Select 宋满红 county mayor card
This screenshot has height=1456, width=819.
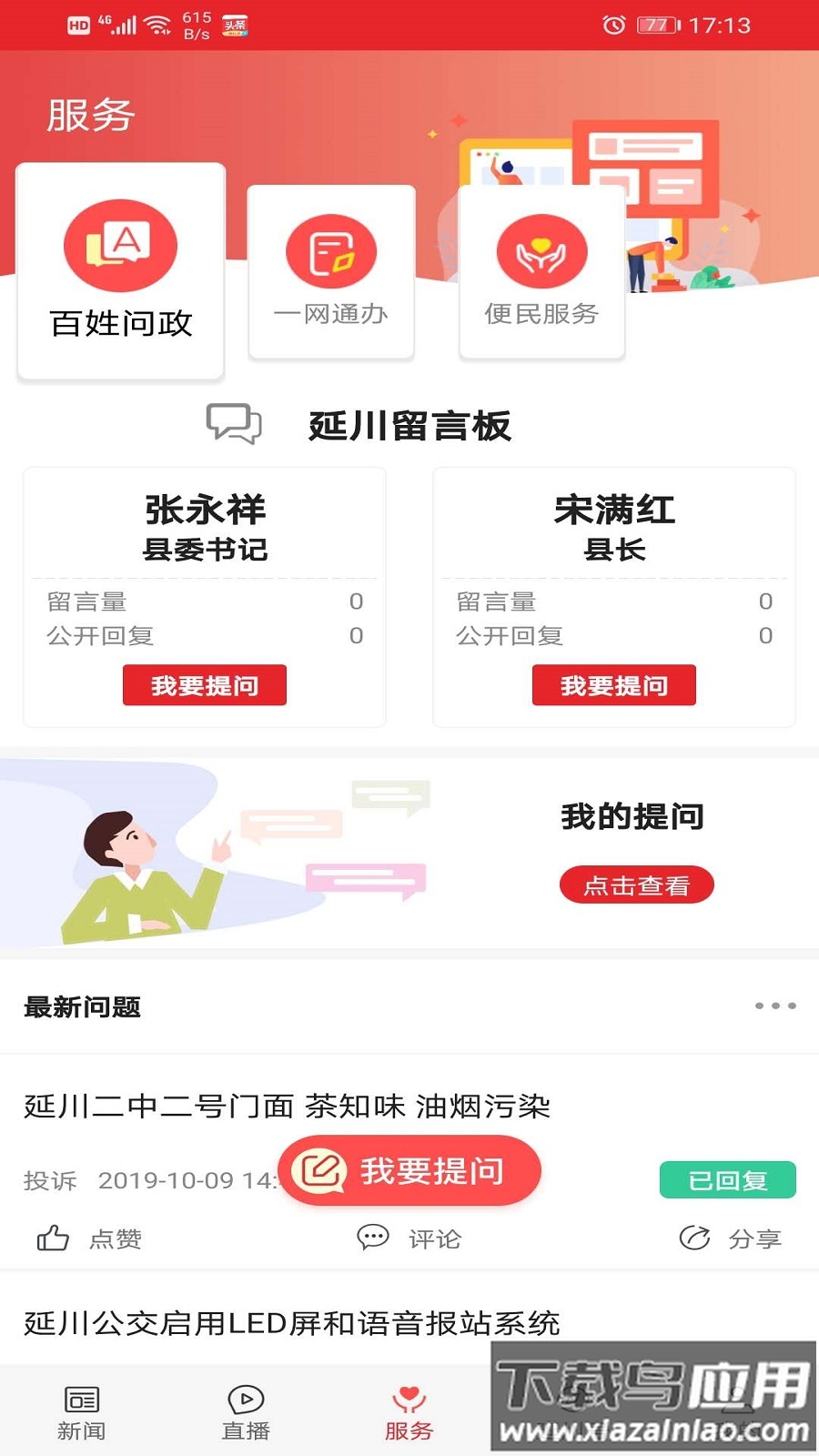coord(614,596)
